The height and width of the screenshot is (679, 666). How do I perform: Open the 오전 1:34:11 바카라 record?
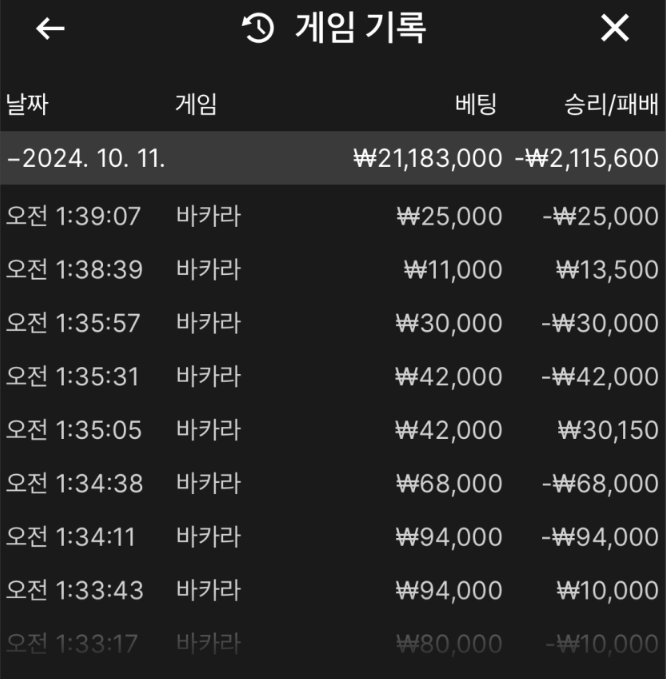pos(333,537)
